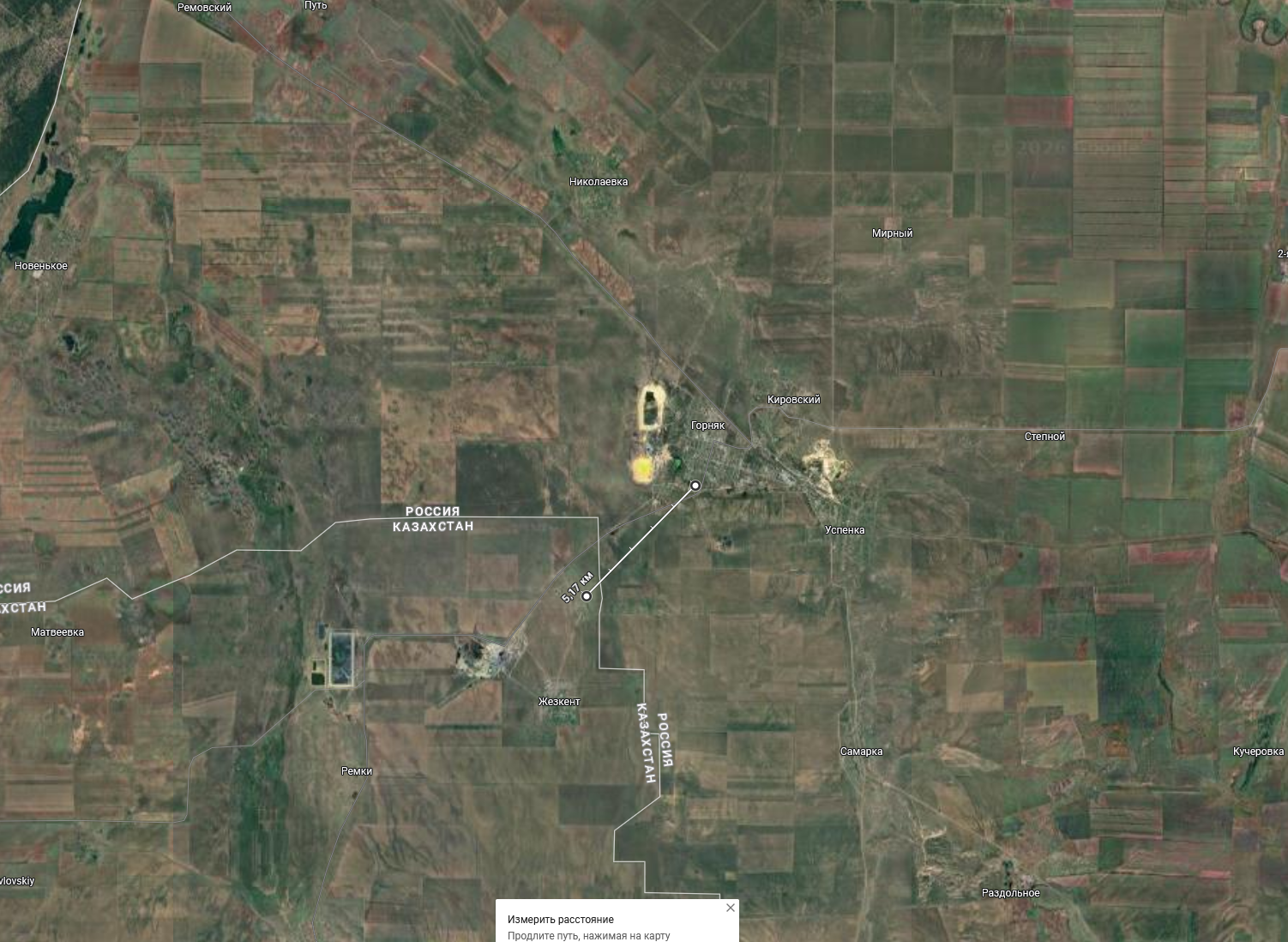Select the measurement point beside 5,17 км label
Viewport: 1288px width, 942px height.
[587, 596]
